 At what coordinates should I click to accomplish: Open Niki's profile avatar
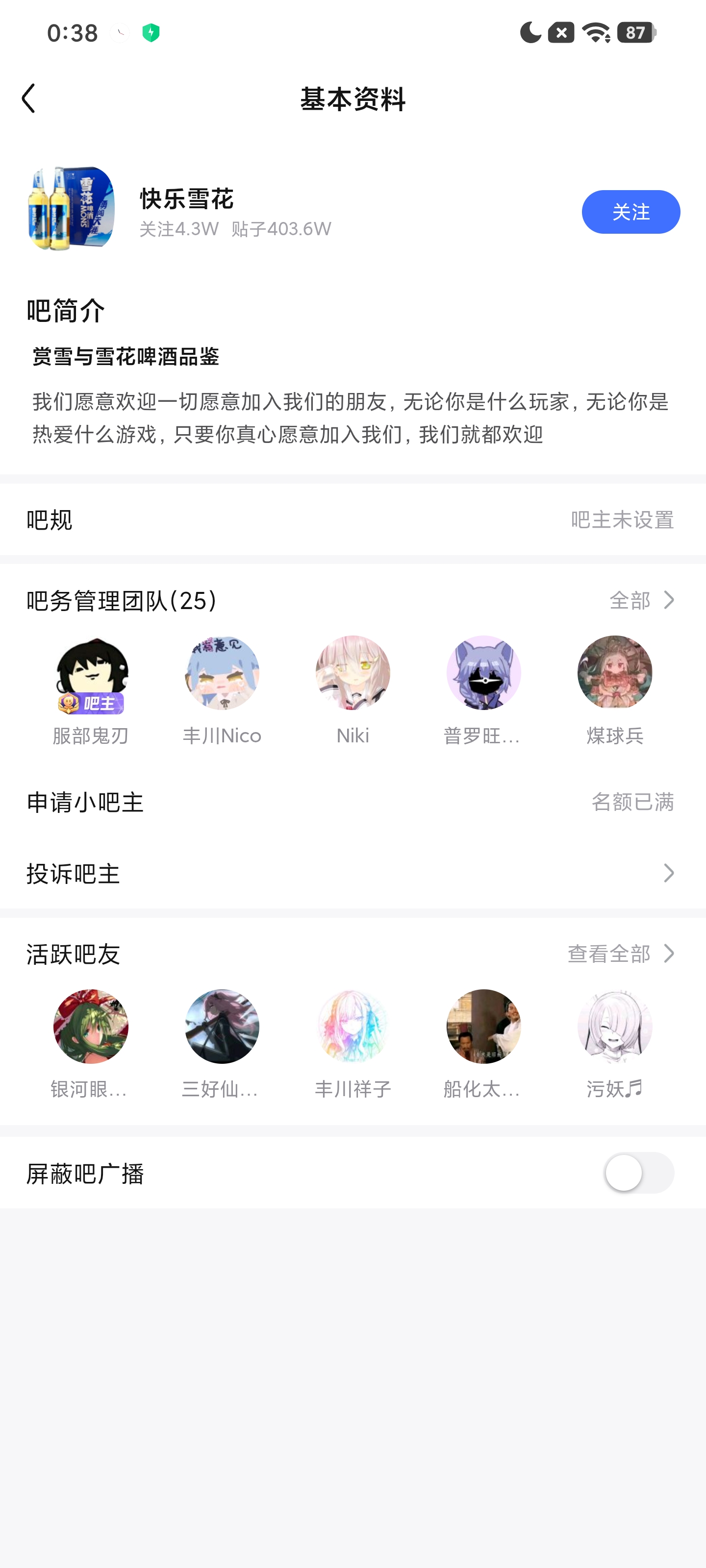click(353, 673)
